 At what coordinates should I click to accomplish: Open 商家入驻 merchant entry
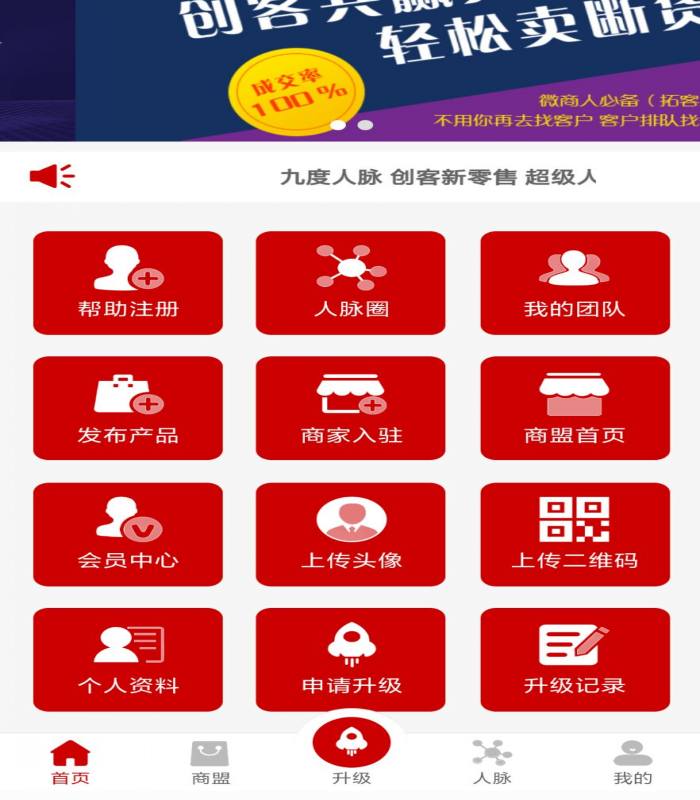pyautogui.click(x=351, y=408)
